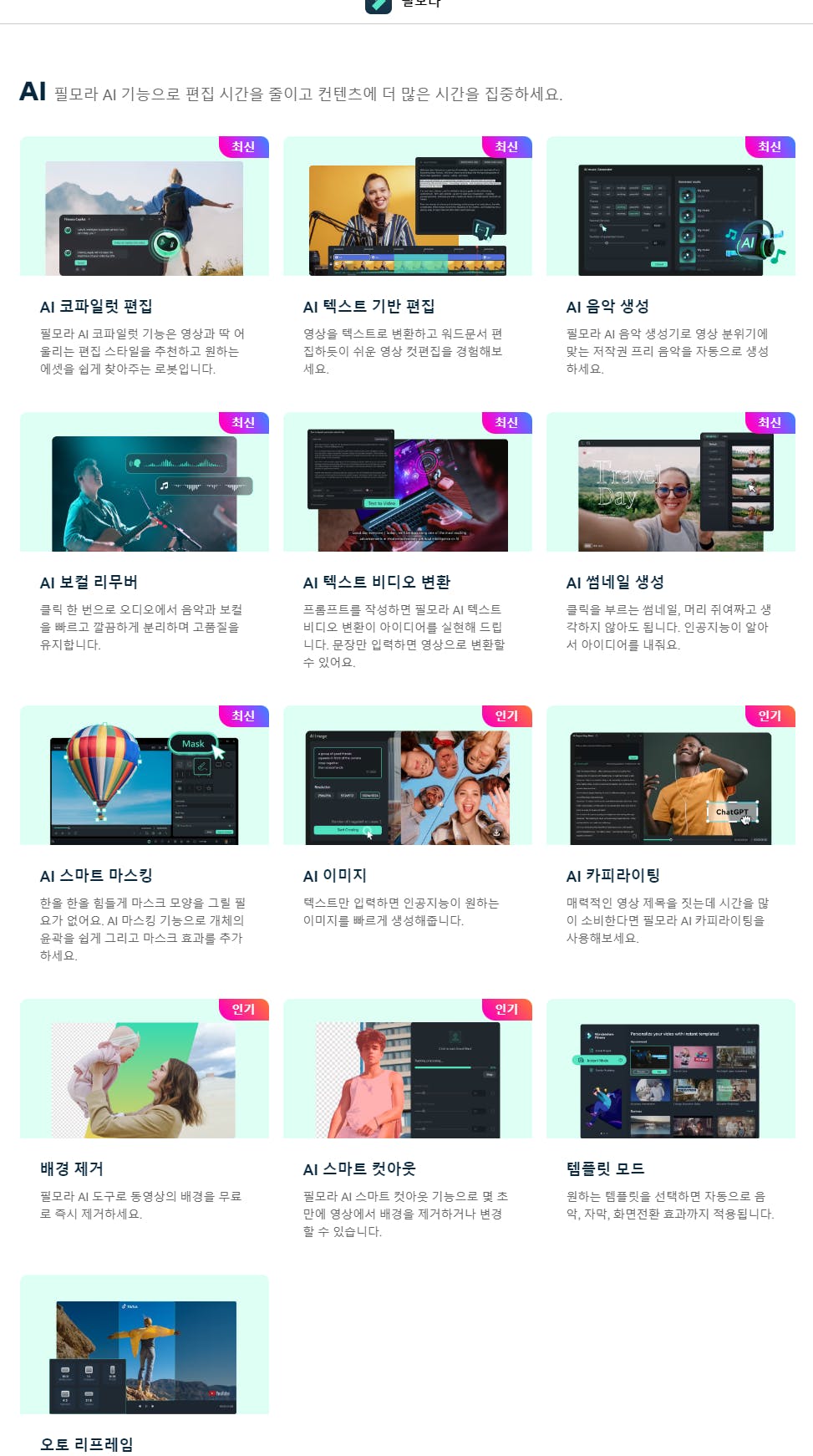Open the AI 이미지 feature card
Viewport: 813px width, 1456px height.
tap(334, 875)
